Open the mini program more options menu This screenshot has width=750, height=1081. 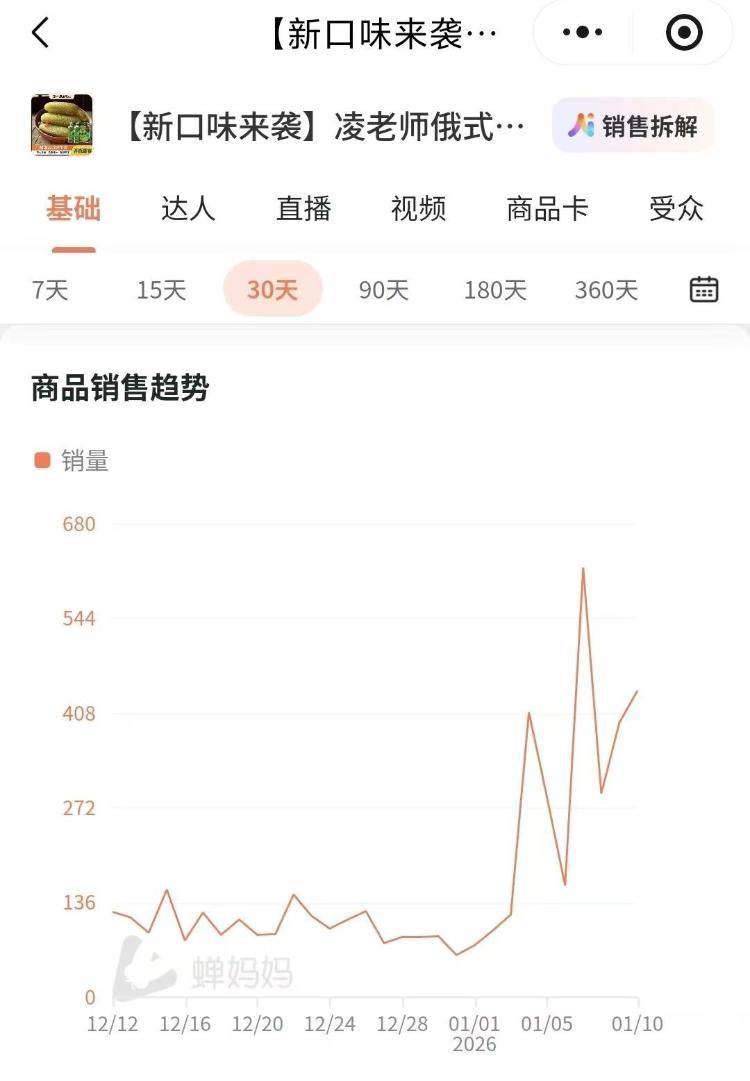coord(583,33)
